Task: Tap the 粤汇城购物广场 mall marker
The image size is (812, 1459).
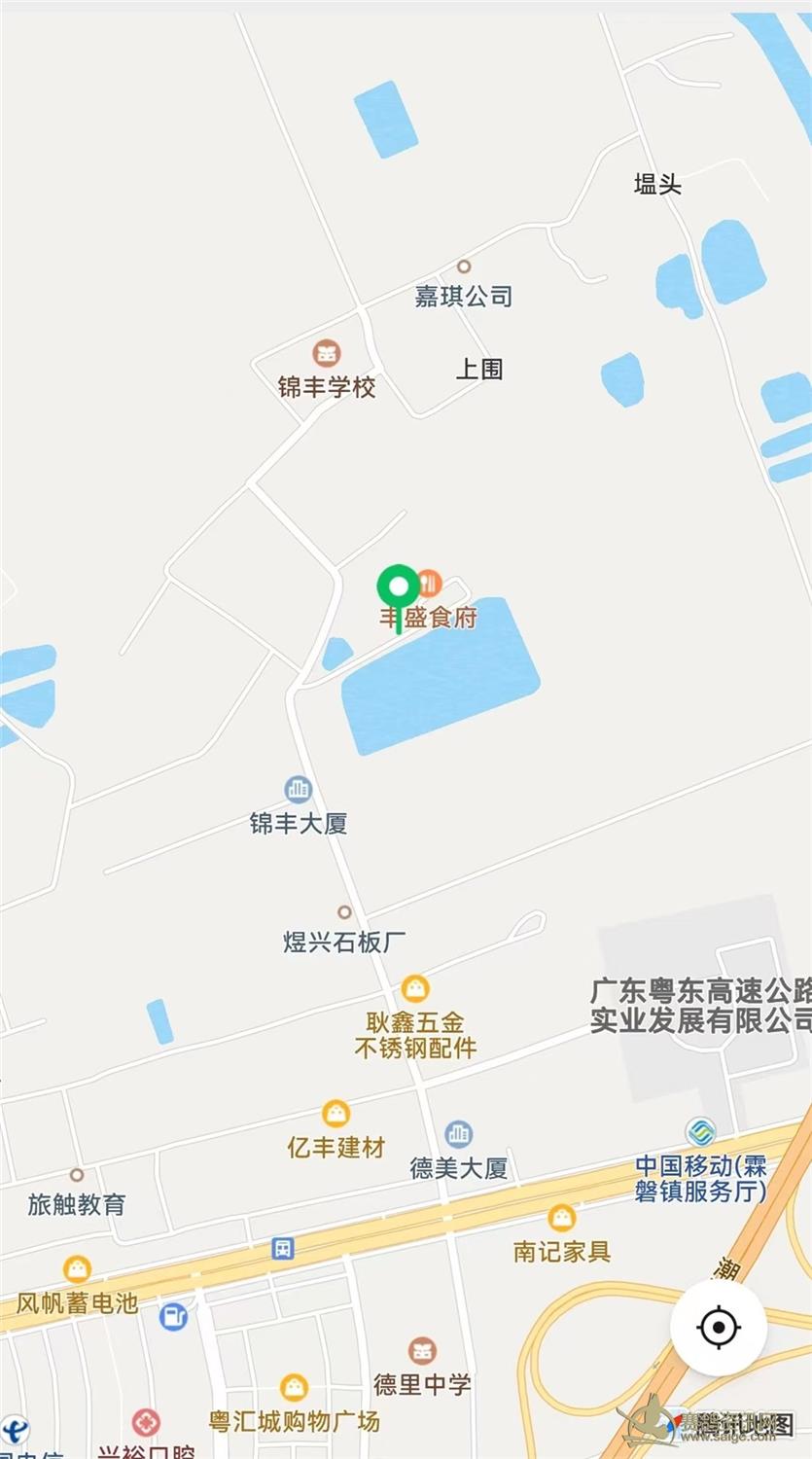Action: 294,1388
